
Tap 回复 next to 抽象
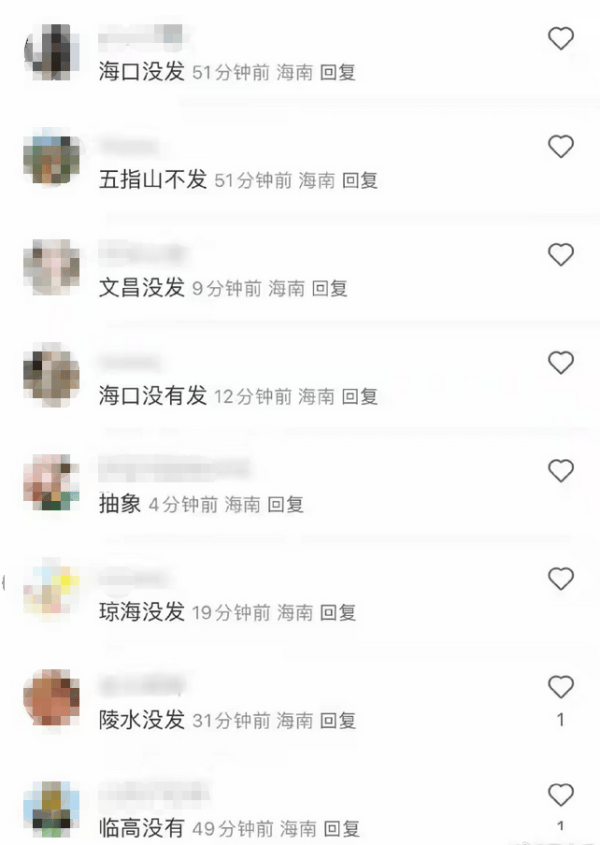pyautogui.click(x=285, y=505)
